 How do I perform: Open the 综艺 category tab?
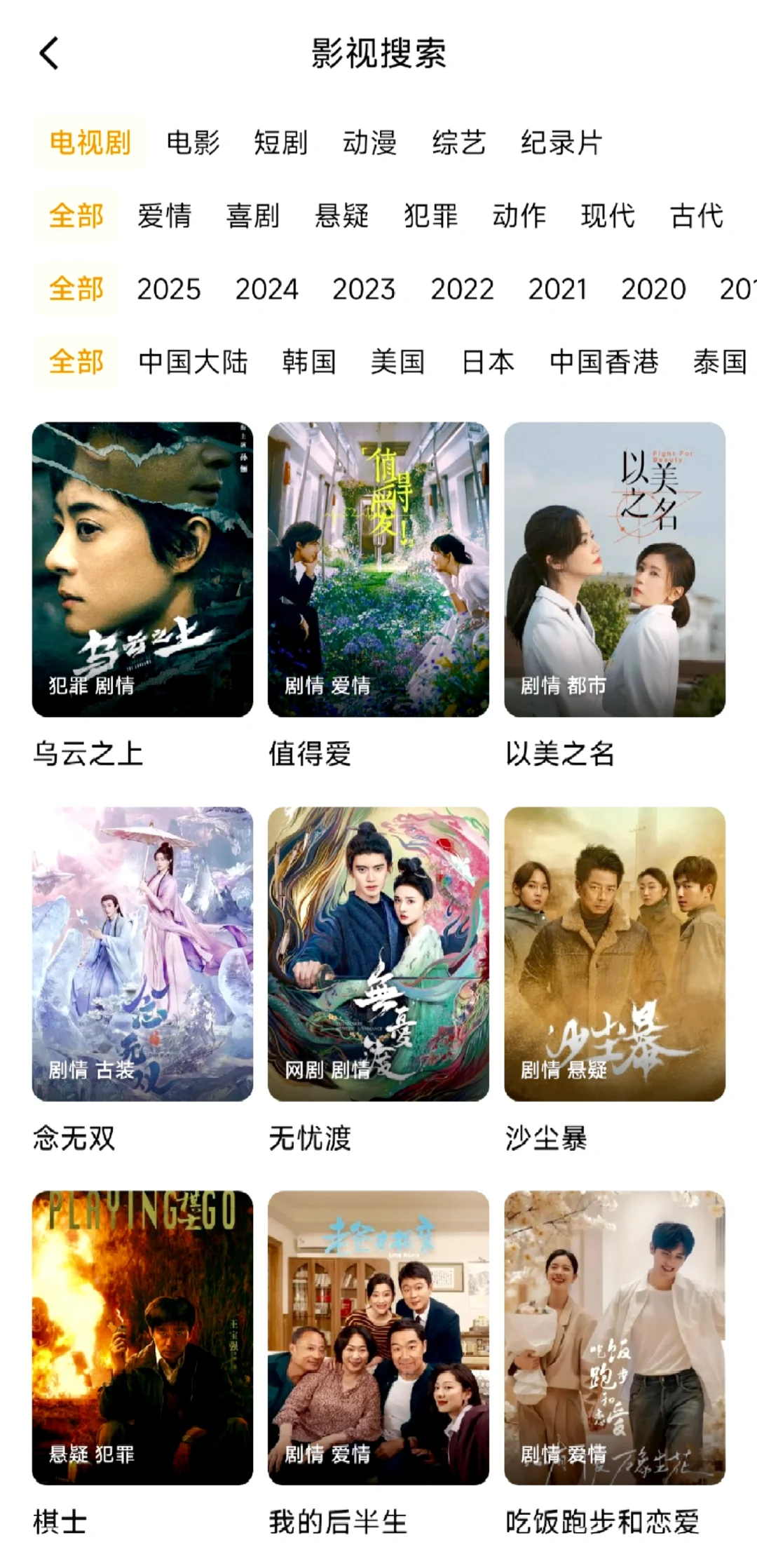pos(458,143)
